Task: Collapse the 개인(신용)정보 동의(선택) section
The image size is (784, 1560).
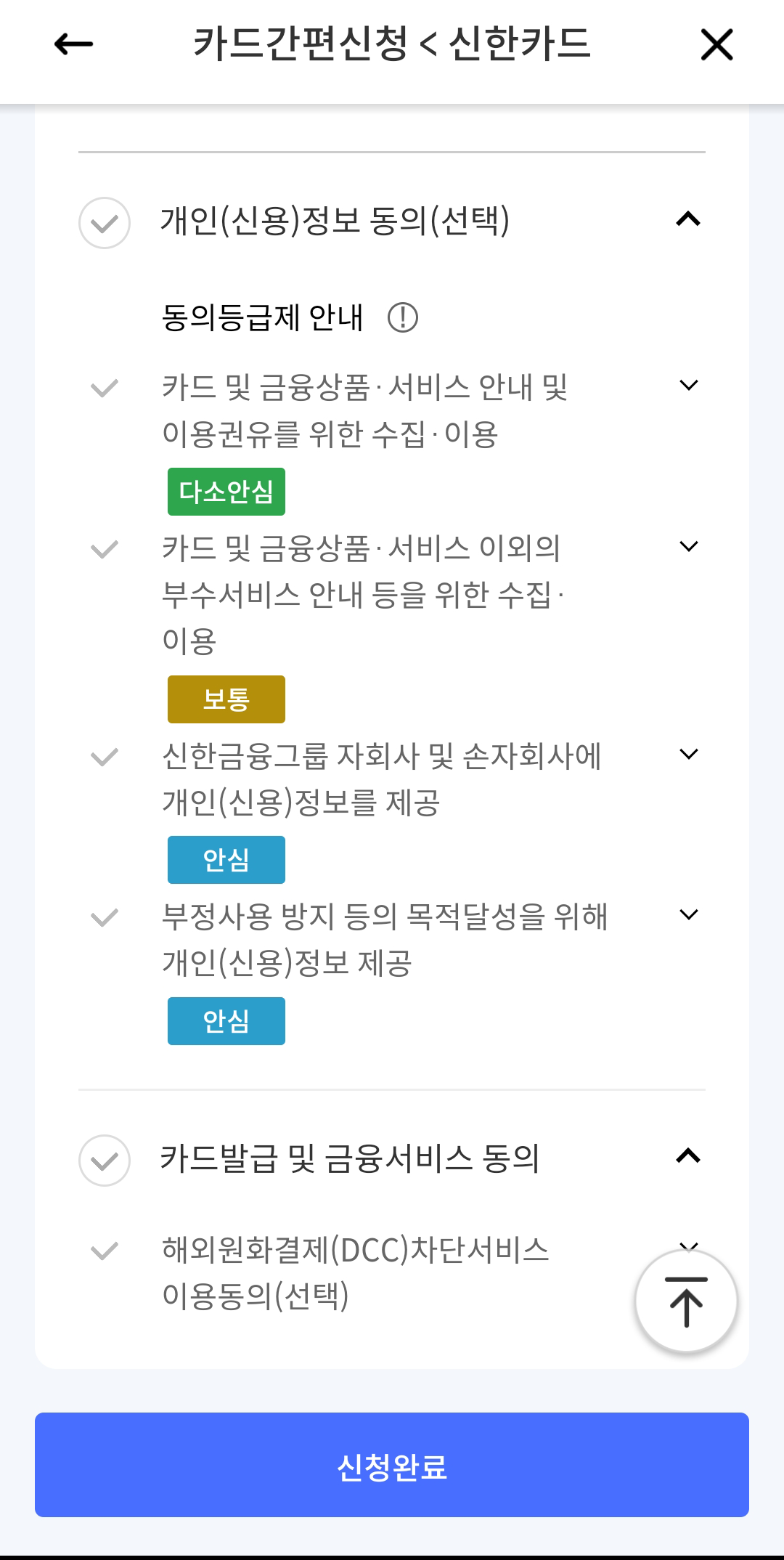Action: (687, 218)
